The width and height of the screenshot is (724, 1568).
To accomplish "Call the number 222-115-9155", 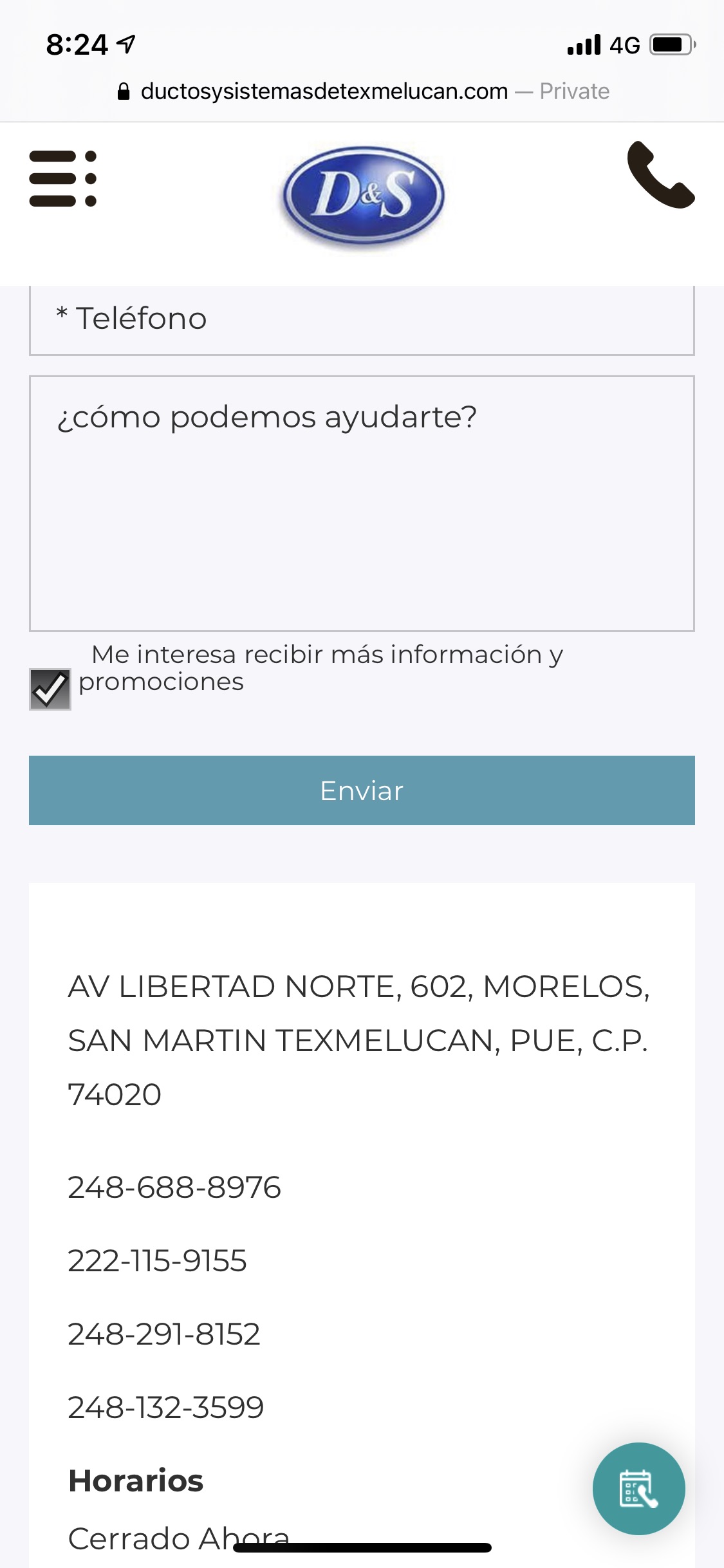I will point(157,1260).
